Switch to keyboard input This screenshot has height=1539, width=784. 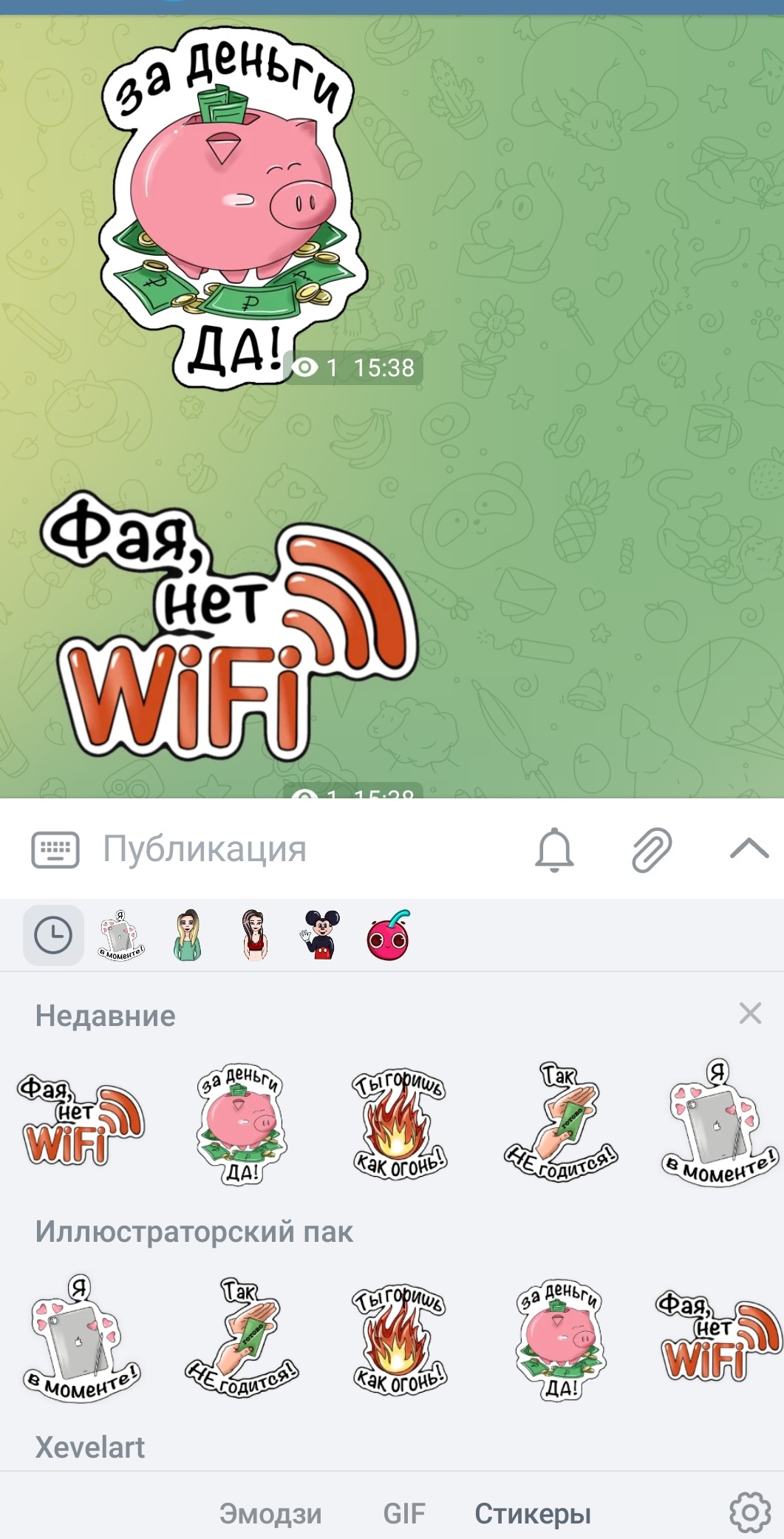click(55, 849)
